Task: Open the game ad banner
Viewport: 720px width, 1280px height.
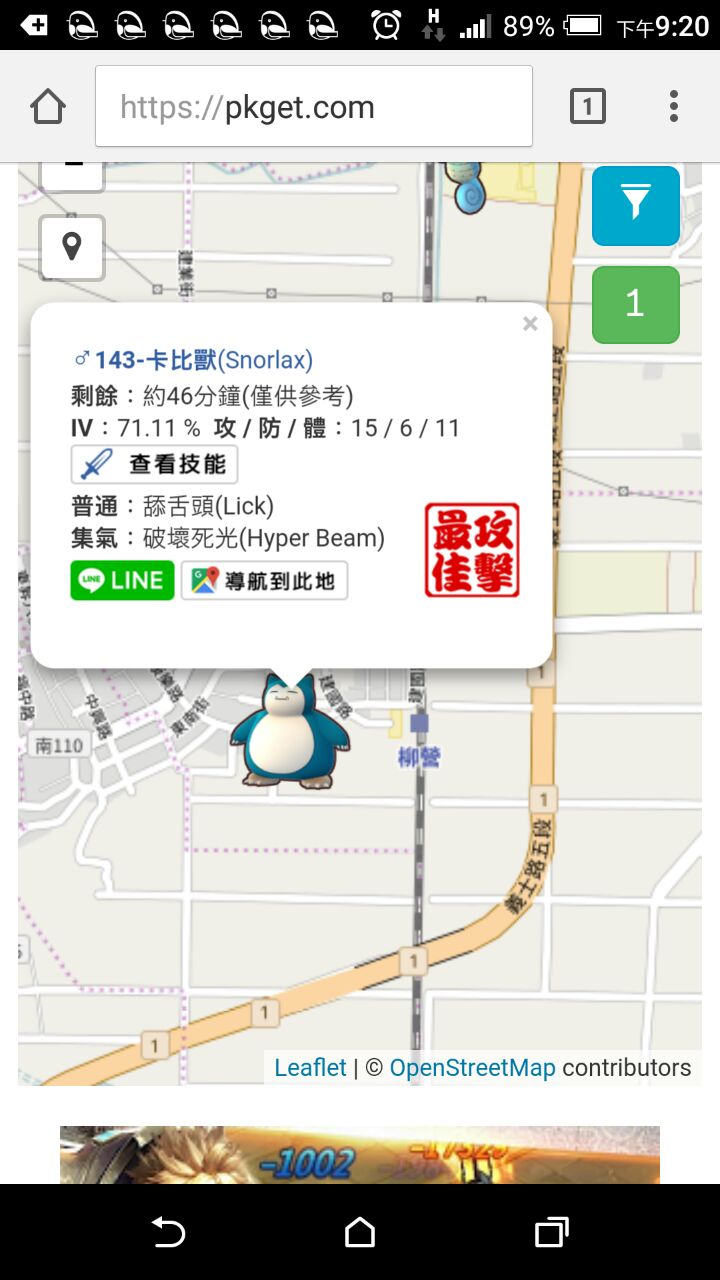Action: coord(360,1155)
